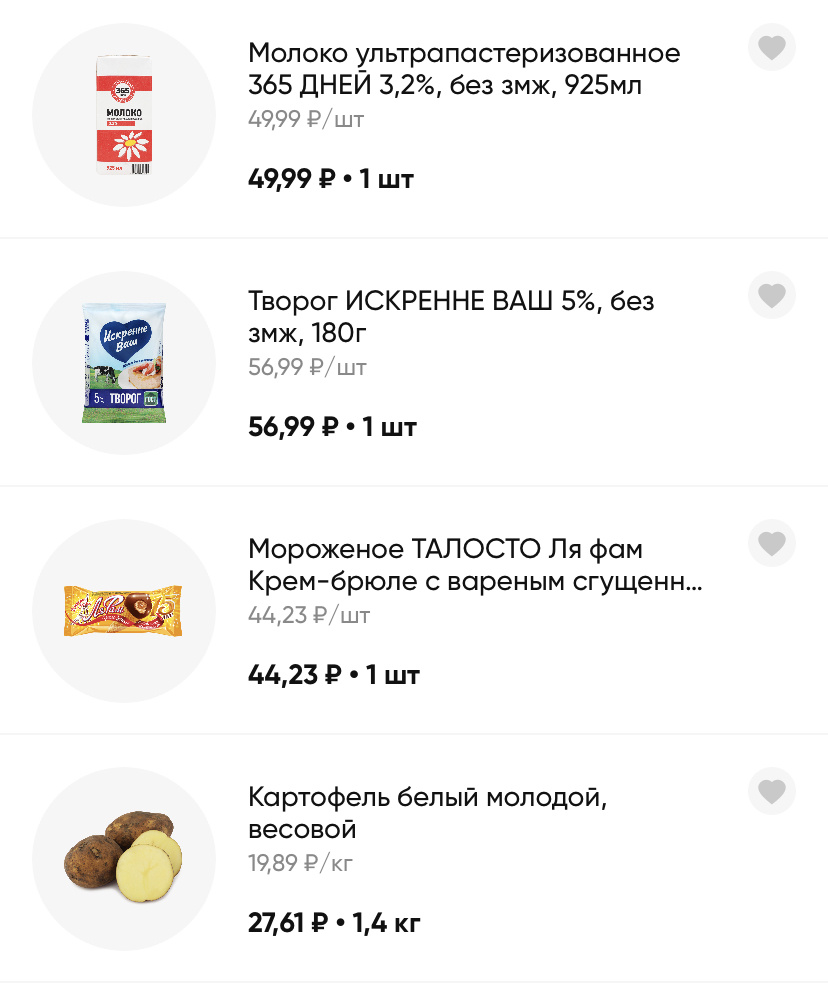
Task: Open the Мороженое ТАЛОСТО Крем-брюле item
Action: [x=474, y=564]
